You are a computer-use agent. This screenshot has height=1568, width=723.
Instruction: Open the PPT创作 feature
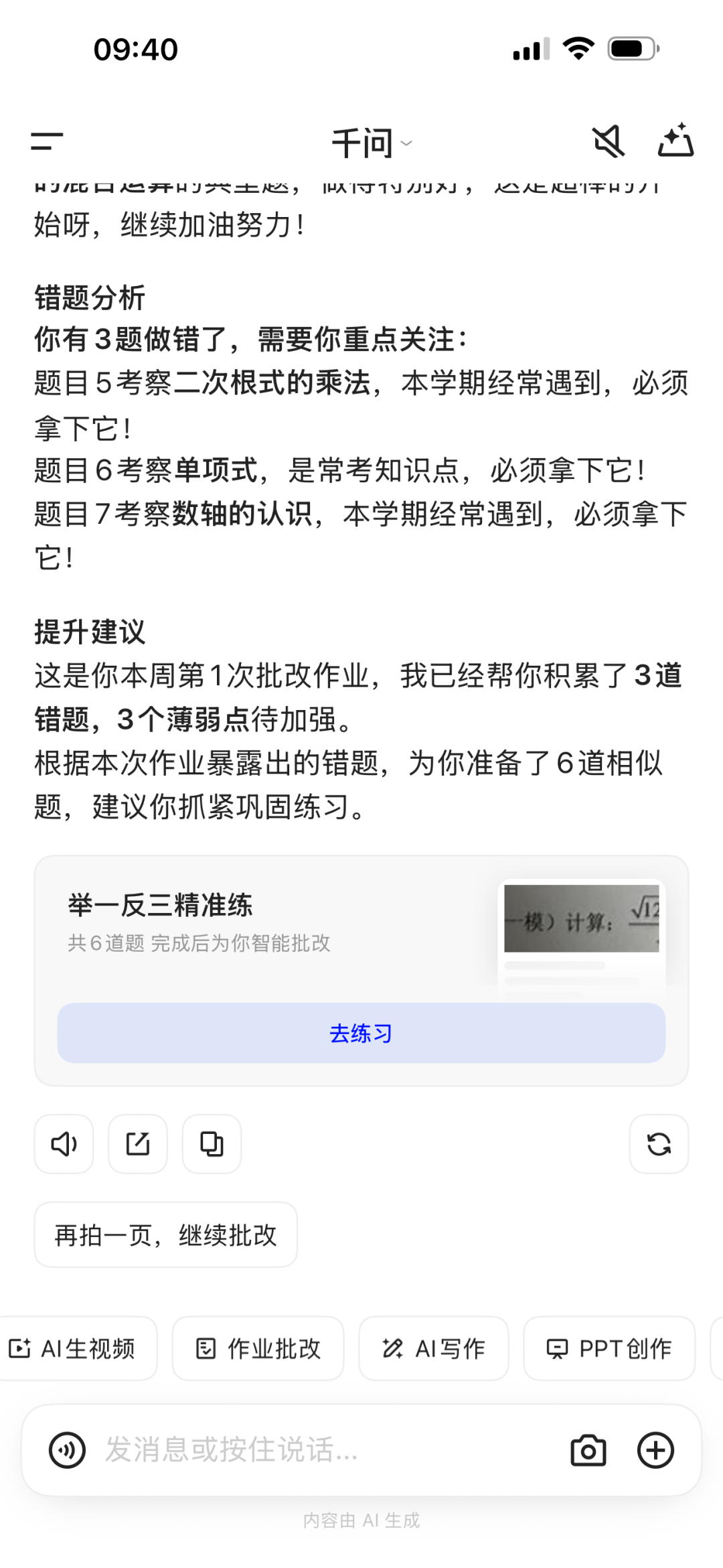pos(608,1348)
